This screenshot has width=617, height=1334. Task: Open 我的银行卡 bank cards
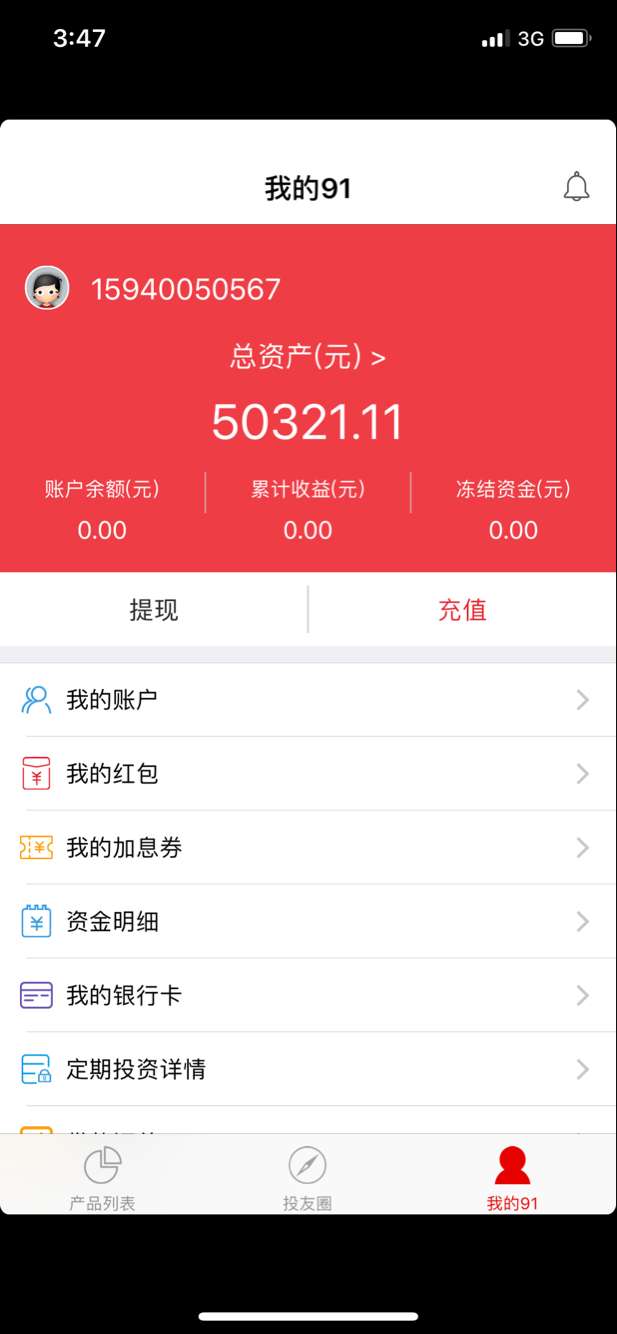[308, 996]
